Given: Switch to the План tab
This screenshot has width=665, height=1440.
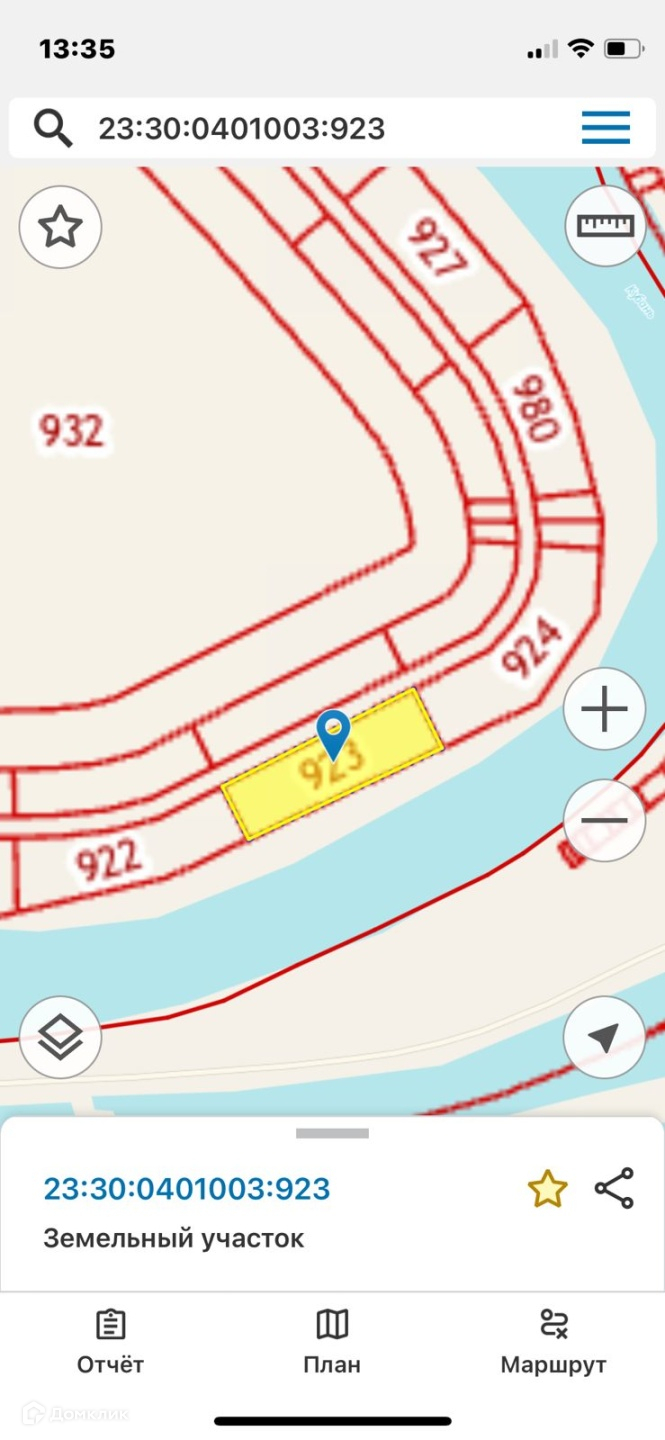Looking at the screenshot, I should (x=332, y=1342).
